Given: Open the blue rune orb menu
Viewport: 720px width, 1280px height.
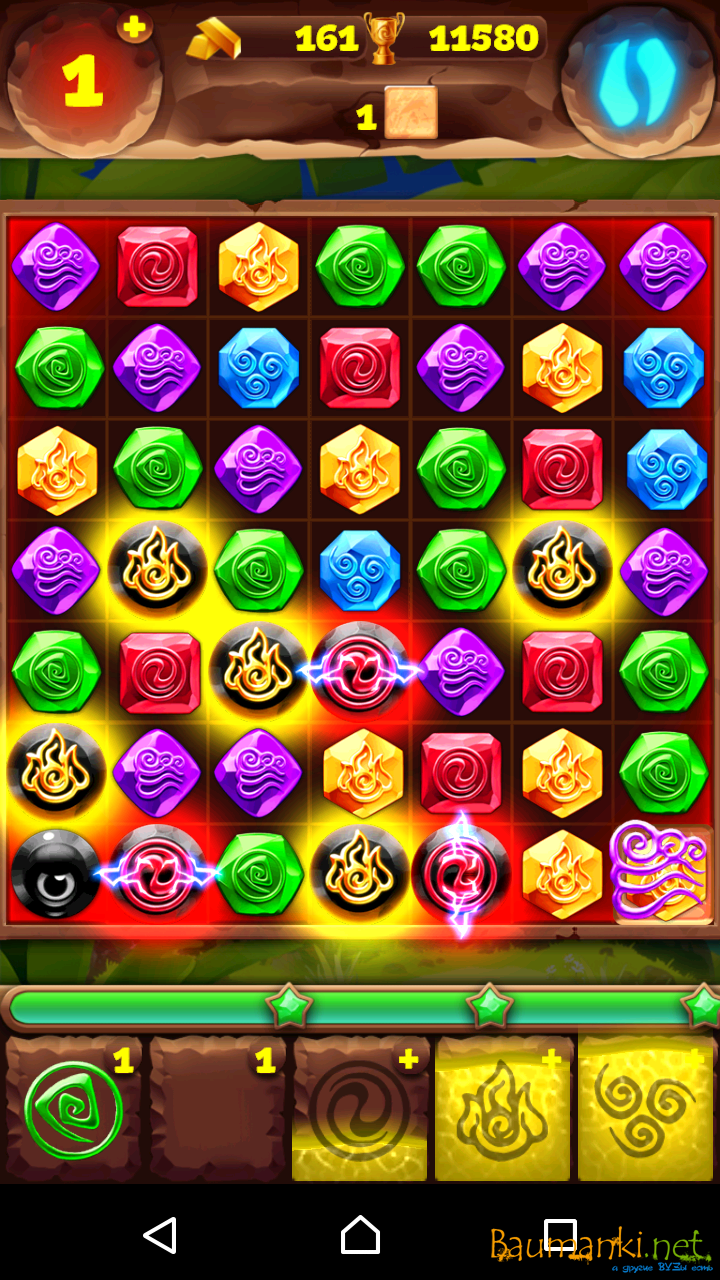Looking at the screenshot, I should click(636, 80).
